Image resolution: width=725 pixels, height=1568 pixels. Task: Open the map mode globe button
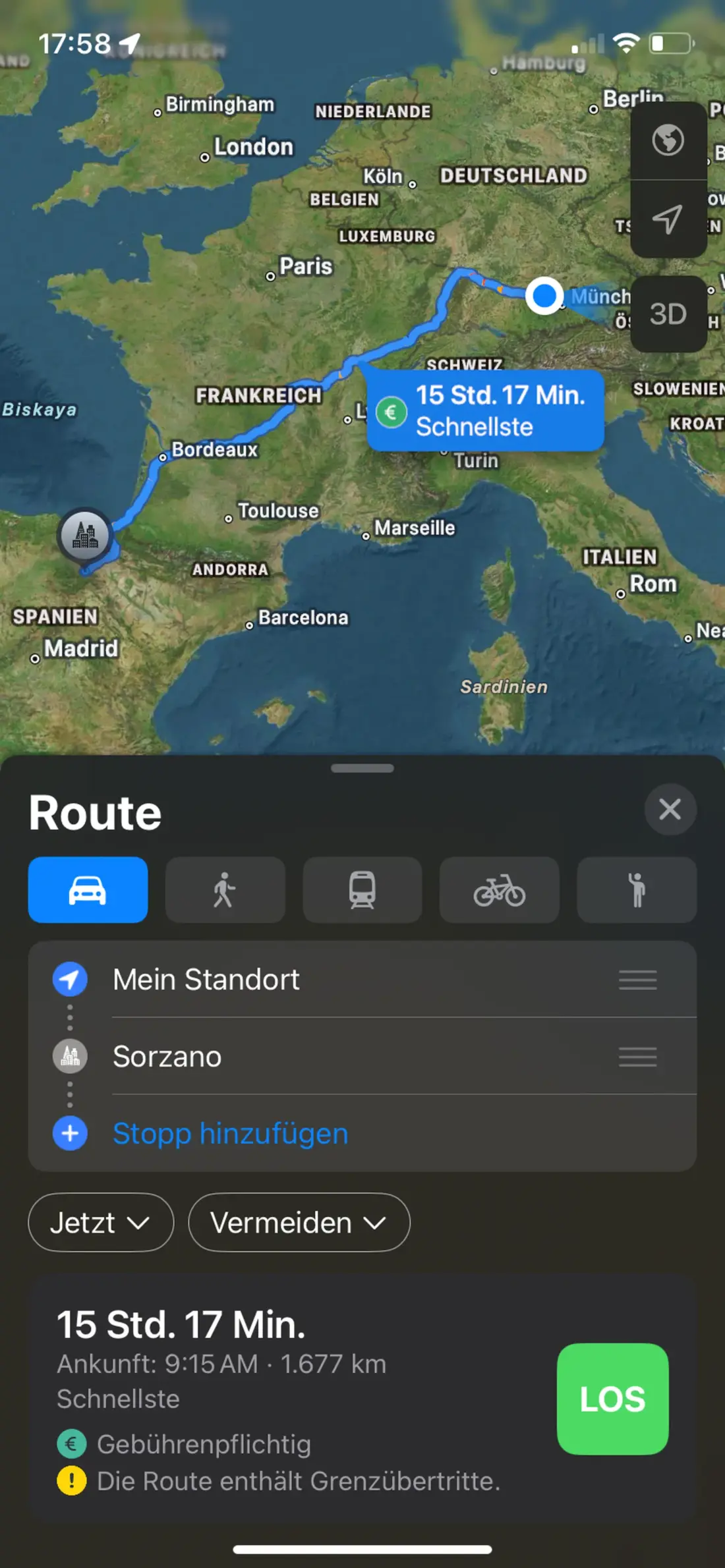click(668, 140)
